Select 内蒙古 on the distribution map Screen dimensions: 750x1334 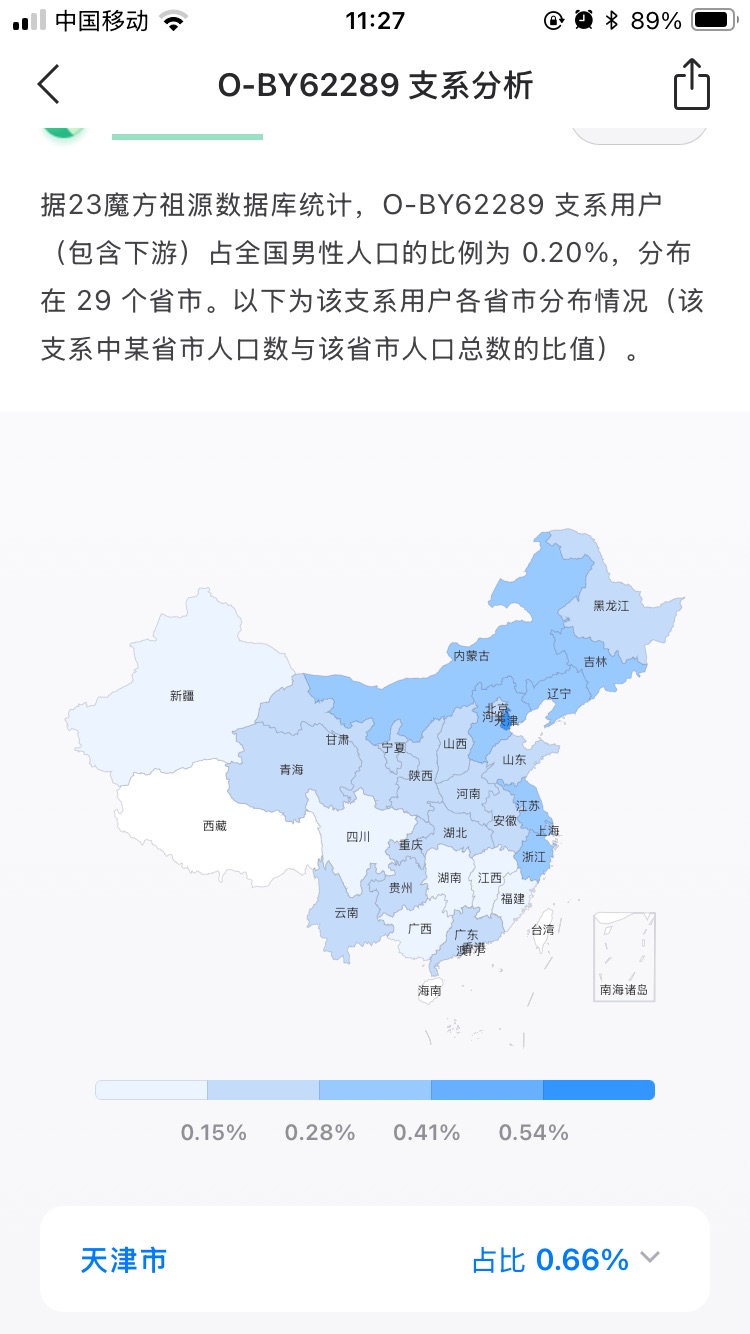tap(471, 656)
